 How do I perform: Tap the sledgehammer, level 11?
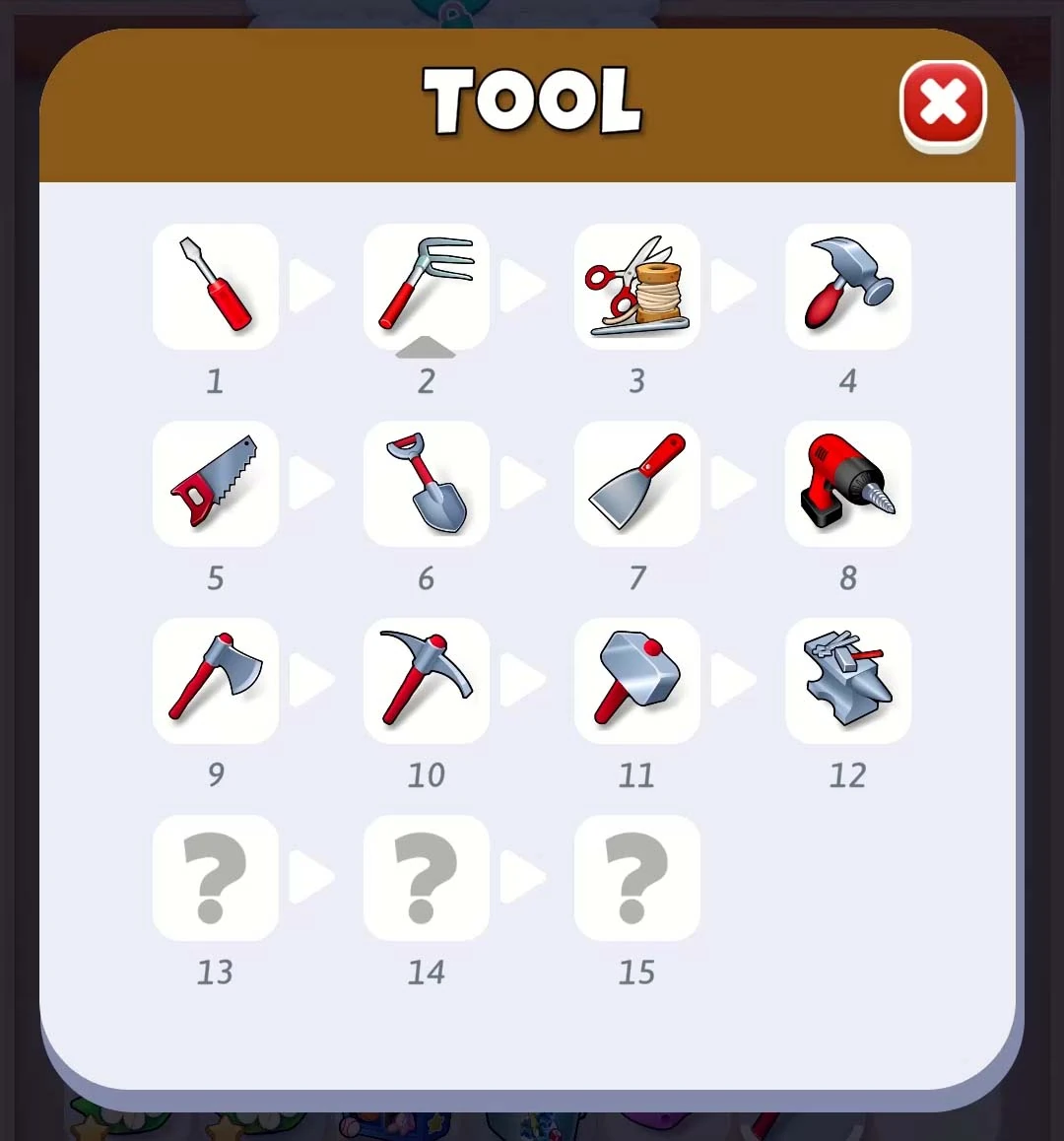636,680
